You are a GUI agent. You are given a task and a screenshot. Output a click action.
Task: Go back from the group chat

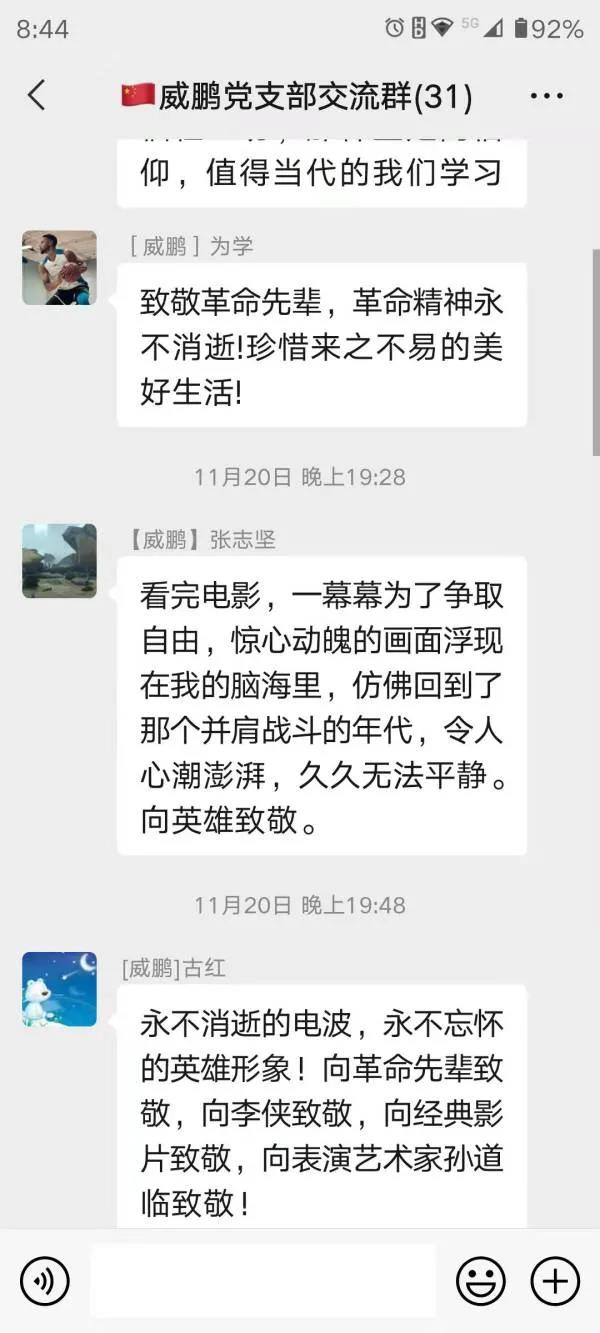coord(37,96)
